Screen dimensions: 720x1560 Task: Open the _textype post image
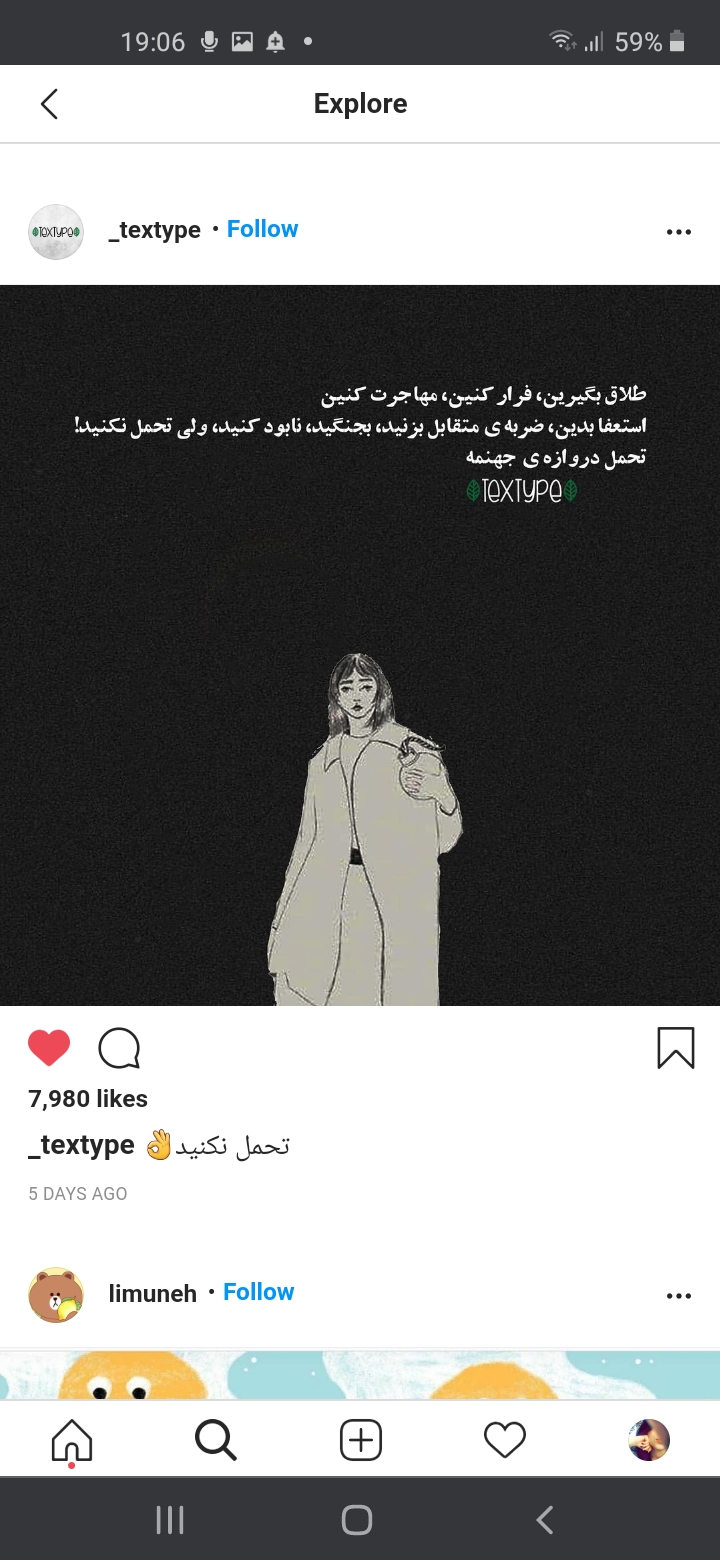click(x=360, y=645)
